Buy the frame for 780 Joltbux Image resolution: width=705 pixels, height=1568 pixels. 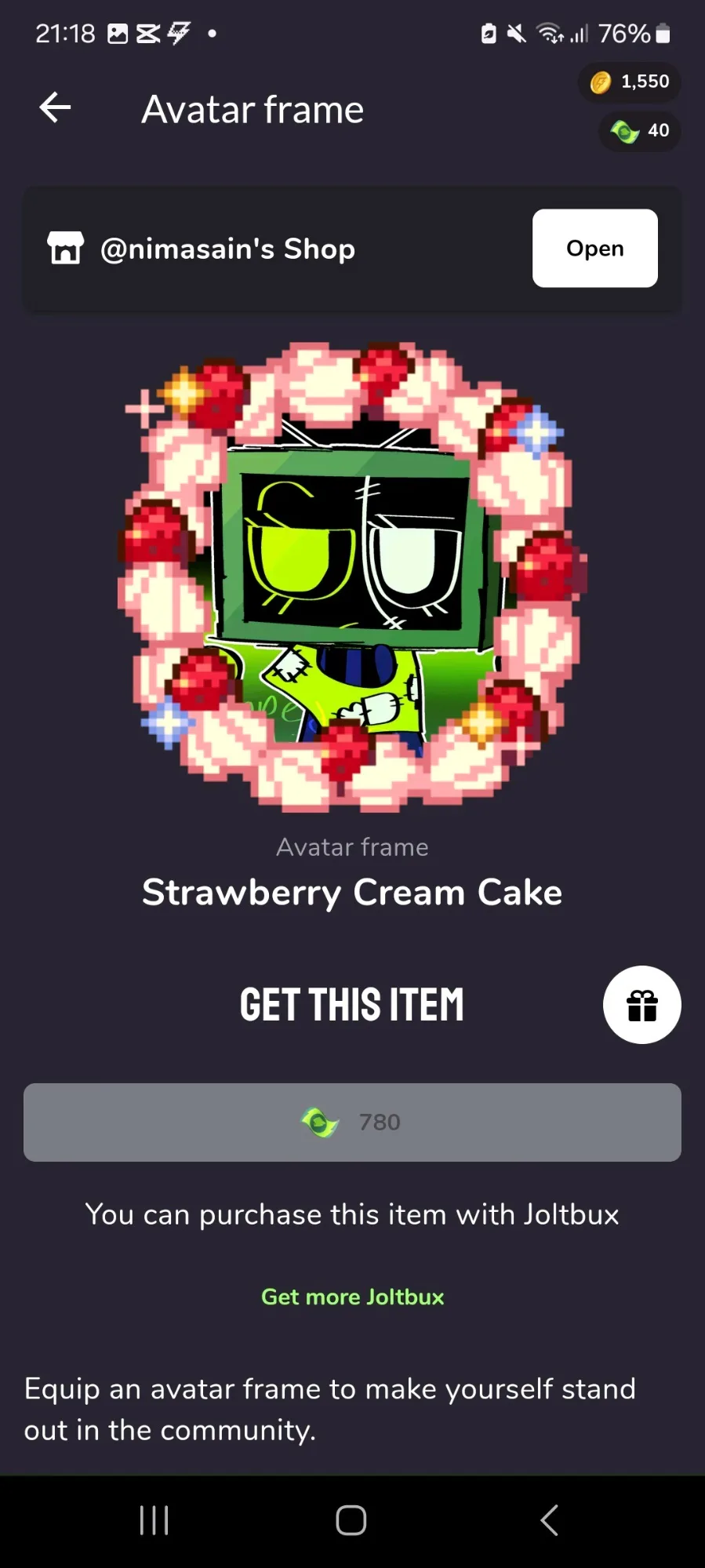[x=352, y=1122]
